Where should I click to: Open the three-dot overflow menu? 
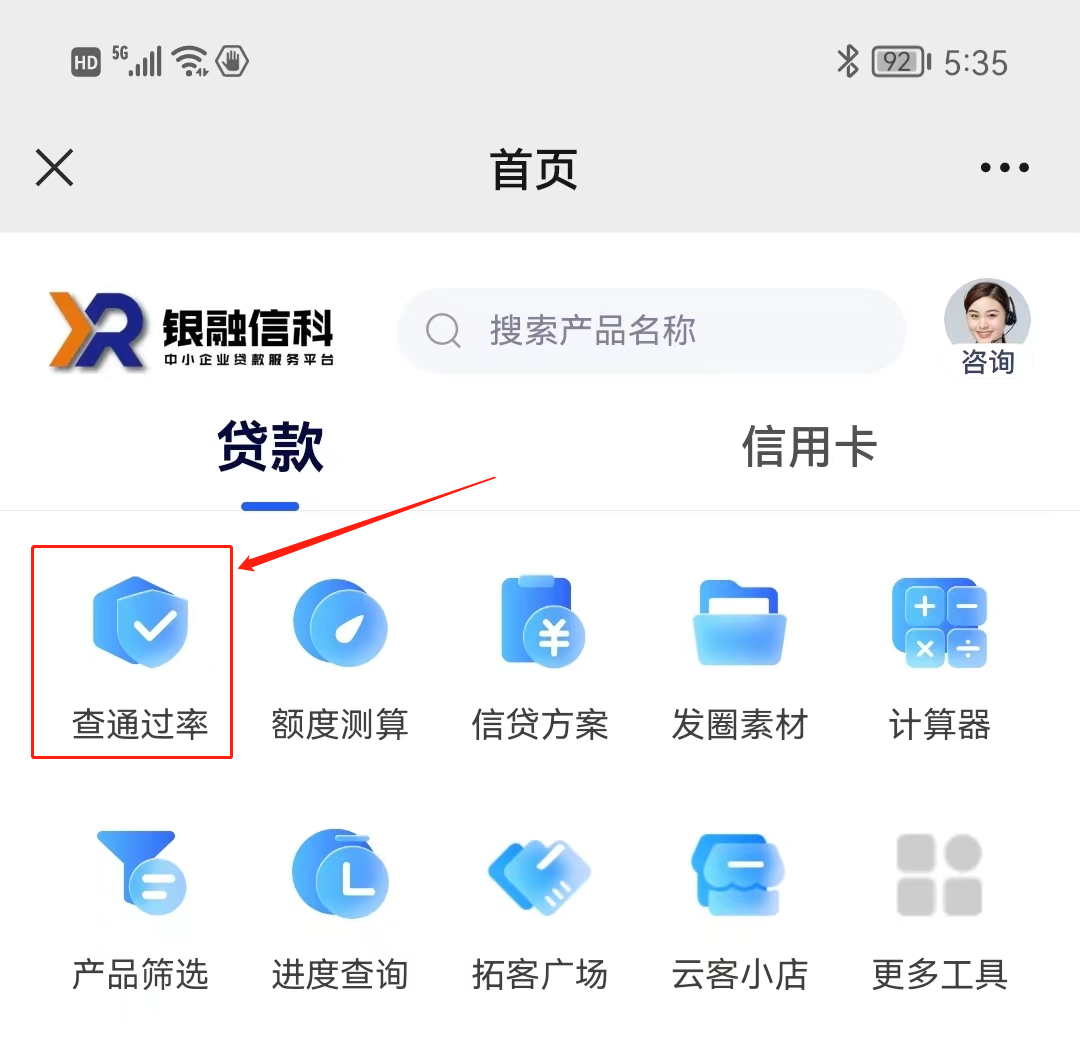pos(1004,168)
